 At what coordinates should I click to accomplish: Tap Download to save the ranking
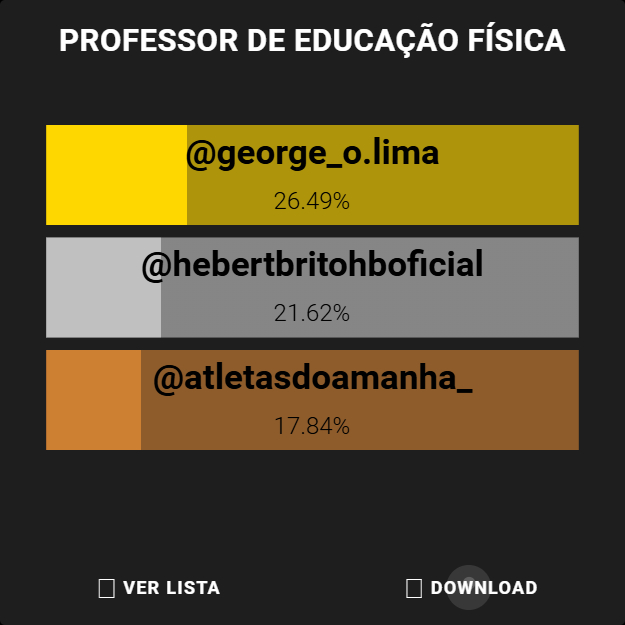tap(472, 588)
